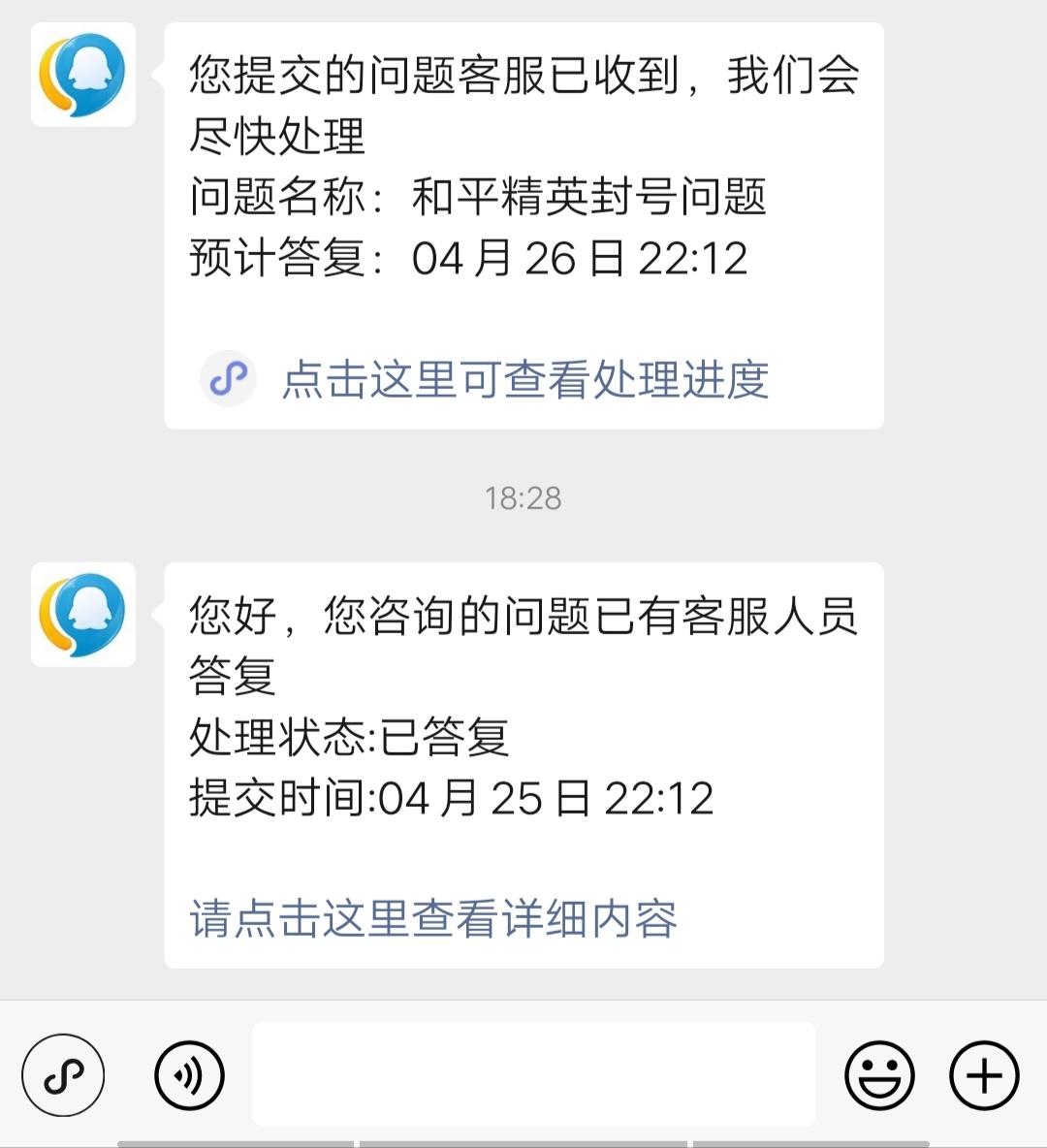Image resolution: width=1047 pixels, height=1148 pixels.
Task: Open the mini program icon in input bar
Action: (x=64, y=1075)
